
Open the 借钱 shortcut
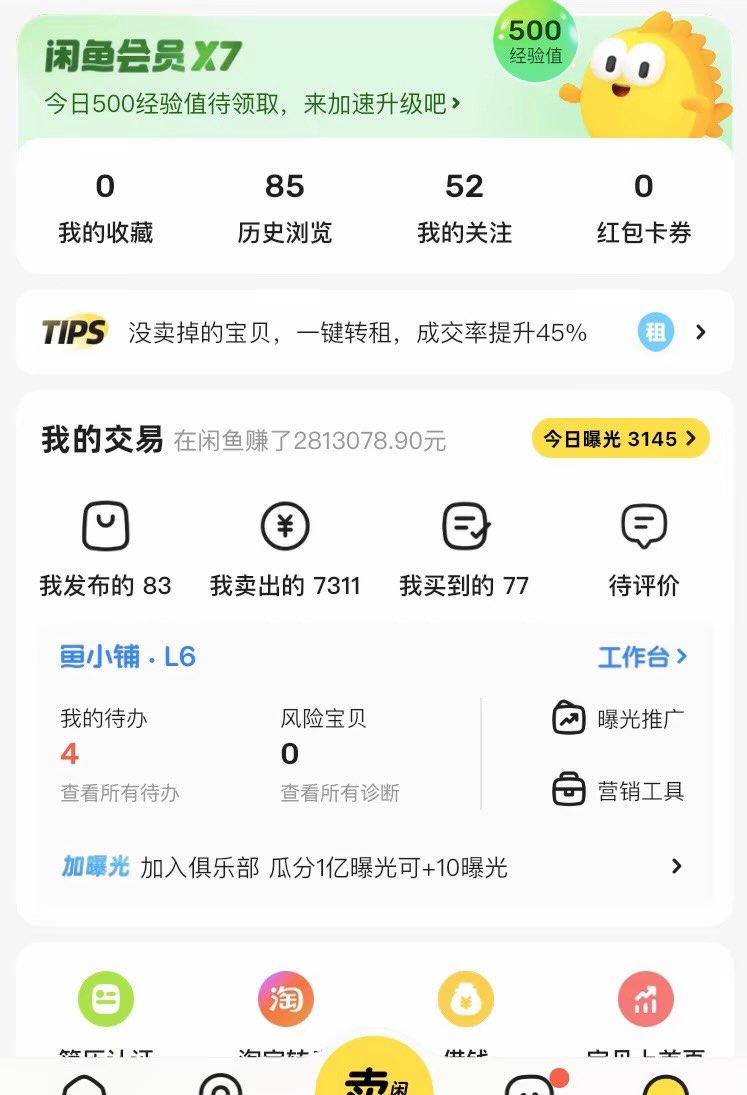tap(466, 1000)
